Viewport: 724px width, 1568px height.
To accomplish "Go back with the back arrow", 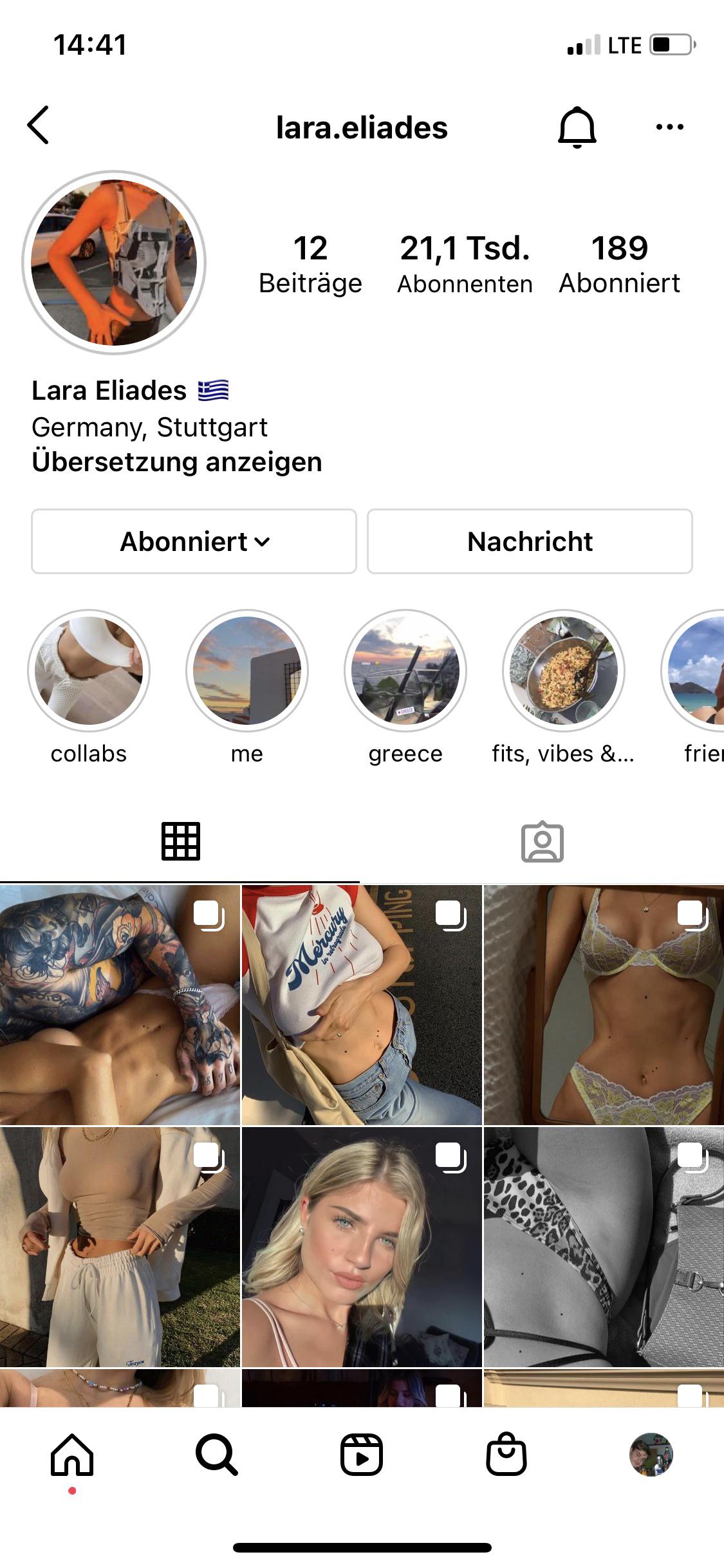I will tap(39, 126).
